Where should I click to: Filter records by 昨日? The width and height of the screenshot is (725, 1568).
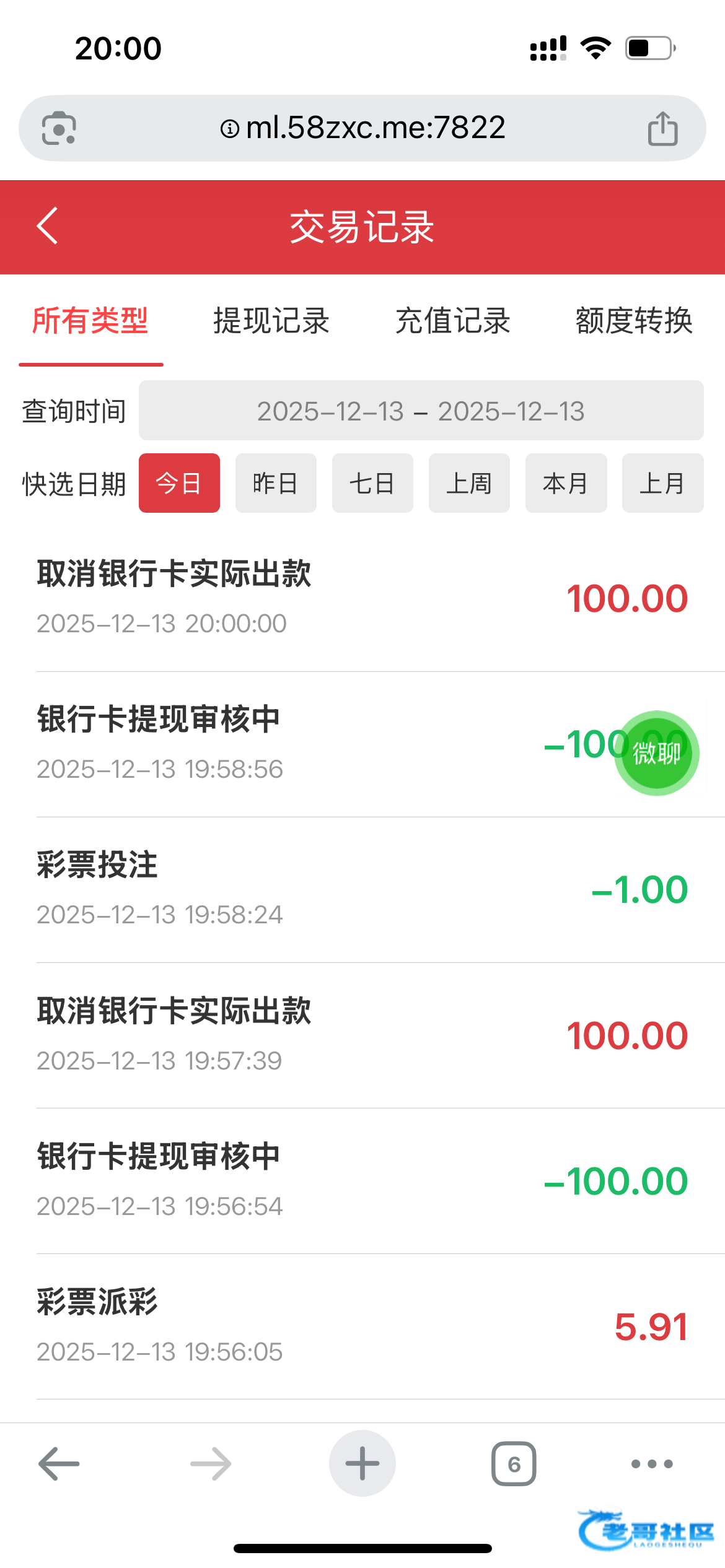(276, 483)
